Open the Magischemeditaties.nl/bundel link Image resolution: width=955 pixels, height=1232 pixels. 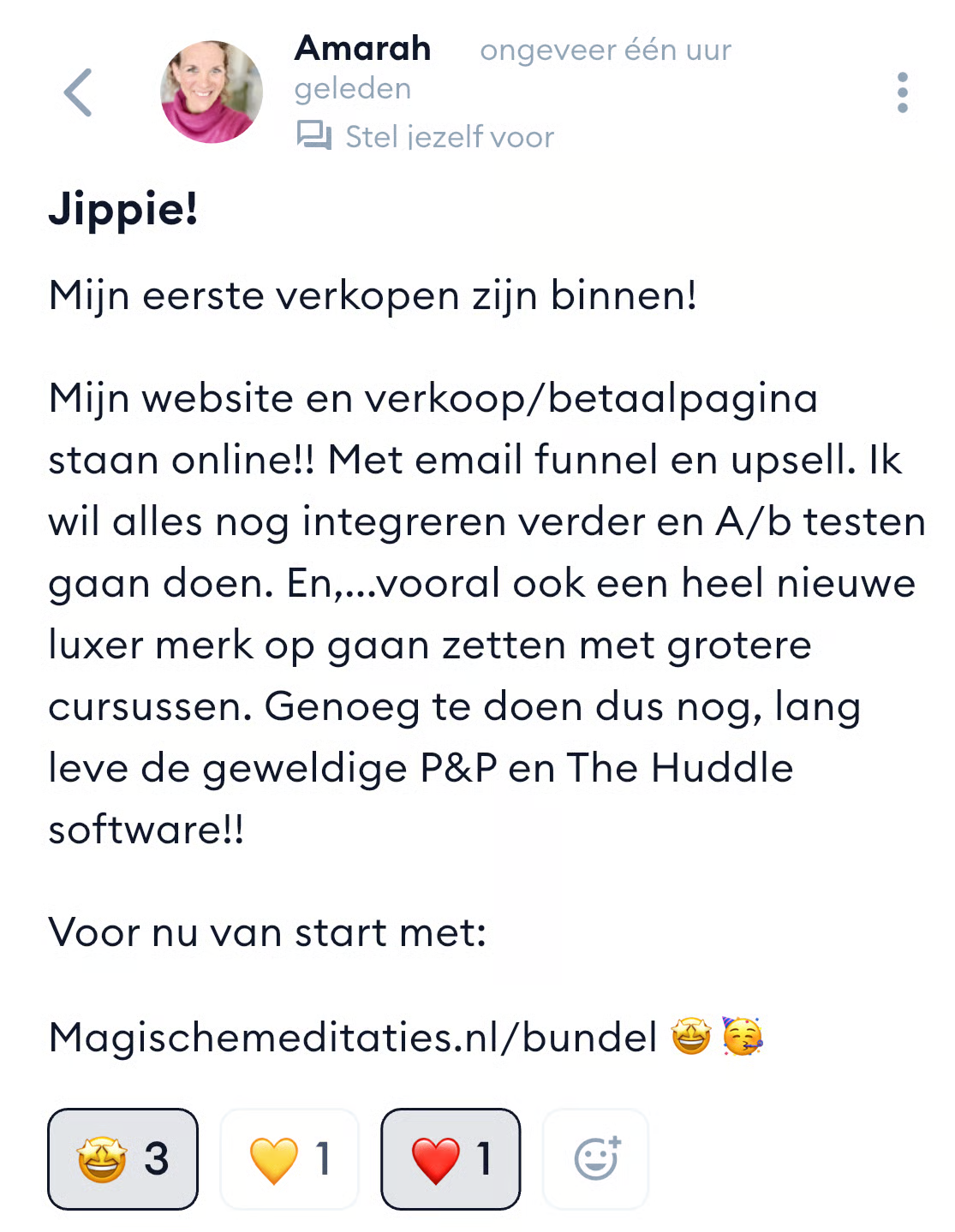[353, 1037]
